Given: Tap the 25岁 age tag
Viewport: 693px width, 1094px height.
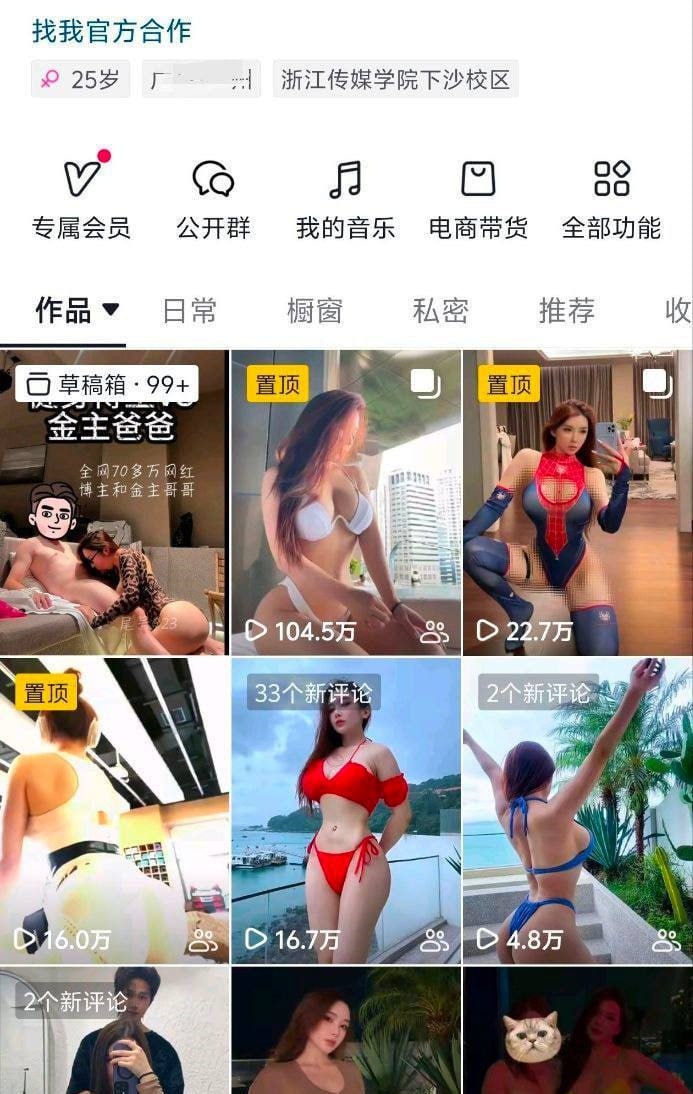Looking at the screenshot, I should point(81,80).
